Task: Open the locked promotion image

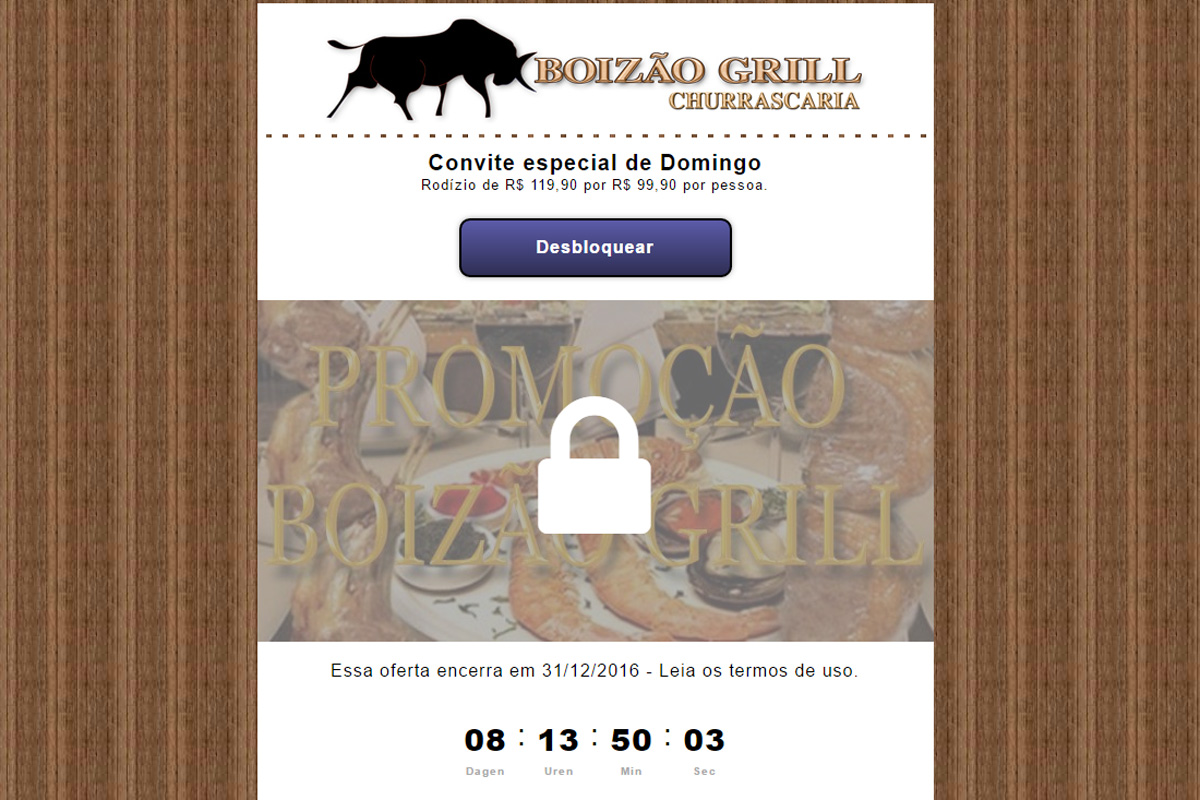Action: pos(595,470)
